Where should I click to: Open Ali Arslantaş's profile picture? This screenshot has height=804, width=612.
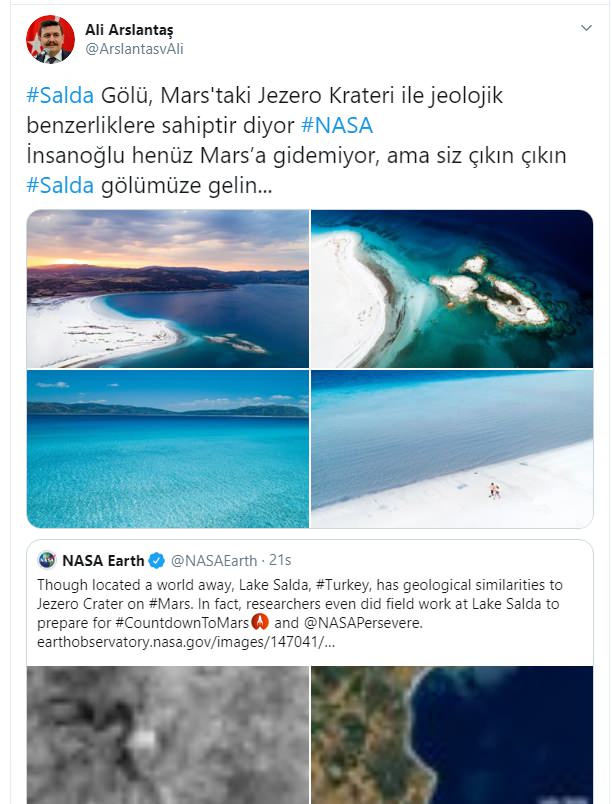point(50,40)
